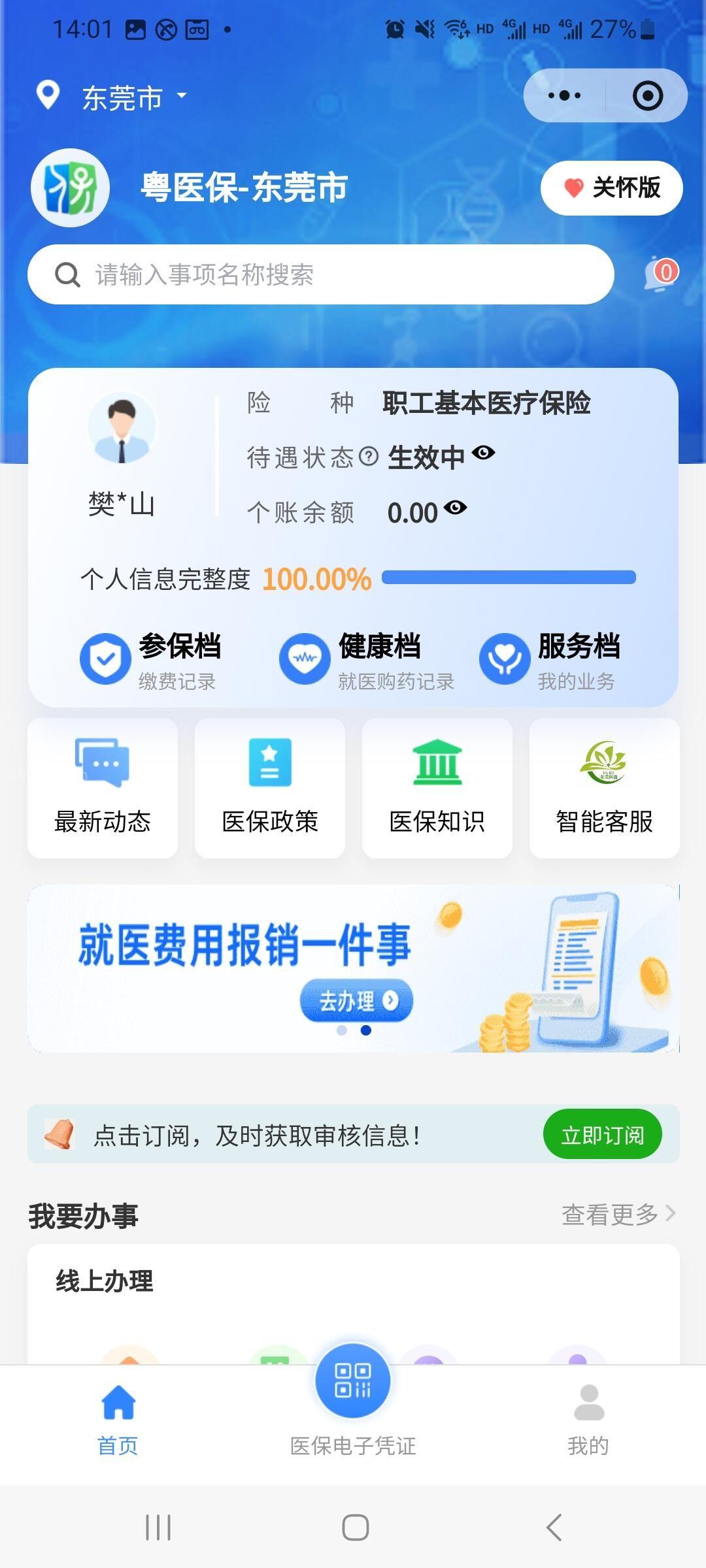This screenshot has width=706, height=1568.
Task: Open the notifications bell
Action: (661, 273)
